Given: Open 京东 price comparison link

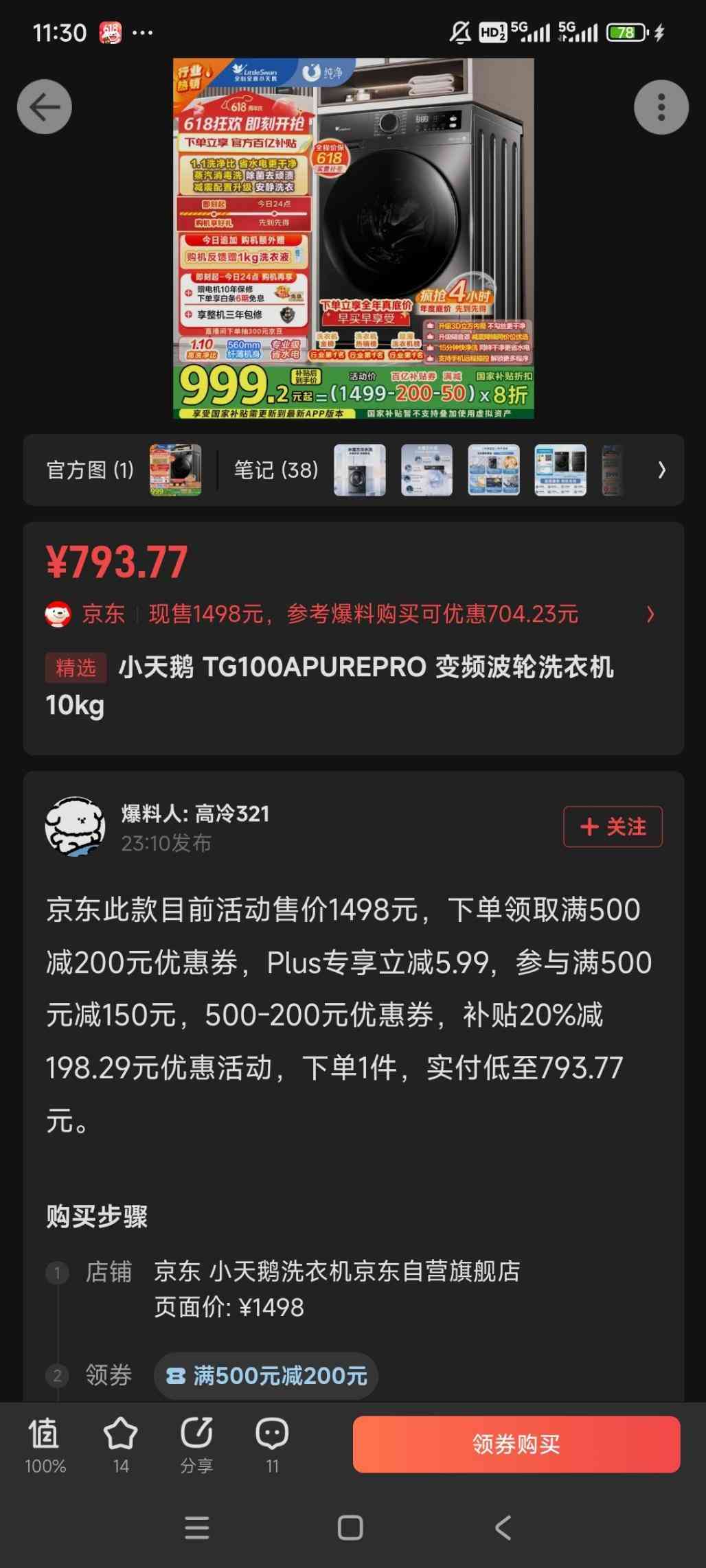Looking at the screenshot, I should click(x=350, y=614).
